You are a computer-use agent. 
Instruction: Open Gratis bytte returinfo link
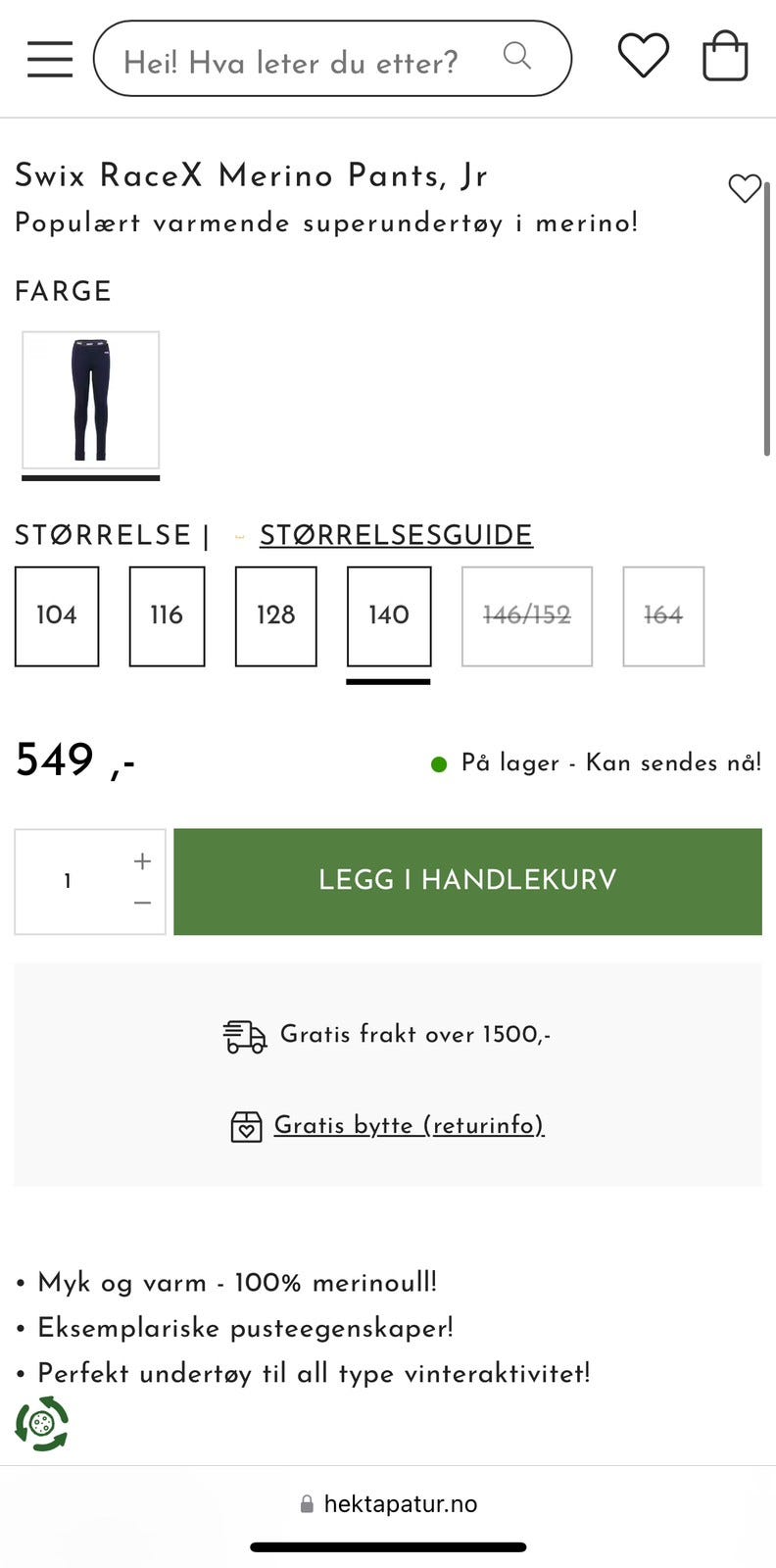click(x=409, y=1126)
